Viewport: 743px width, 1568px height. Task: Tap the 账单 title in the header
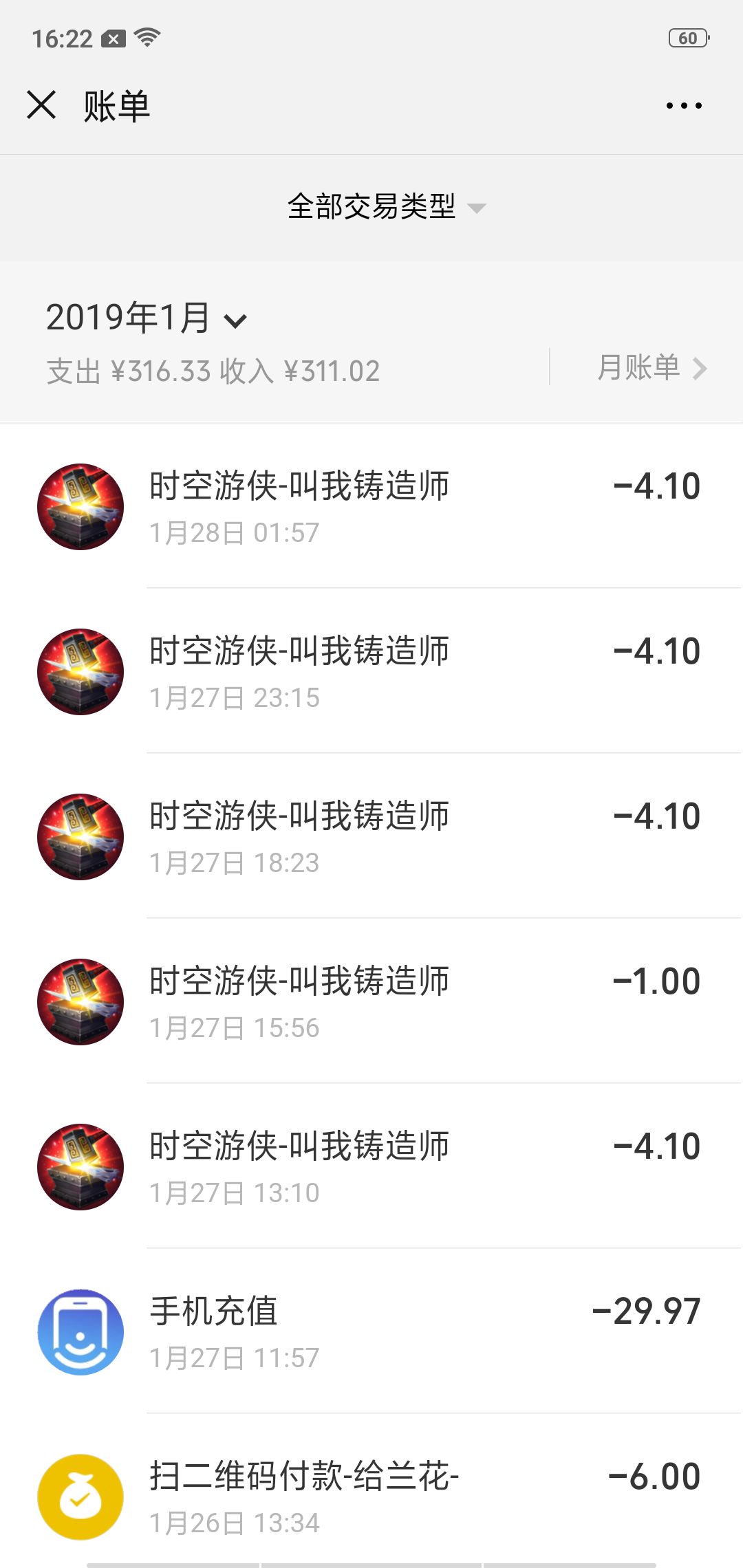point(117,105)
